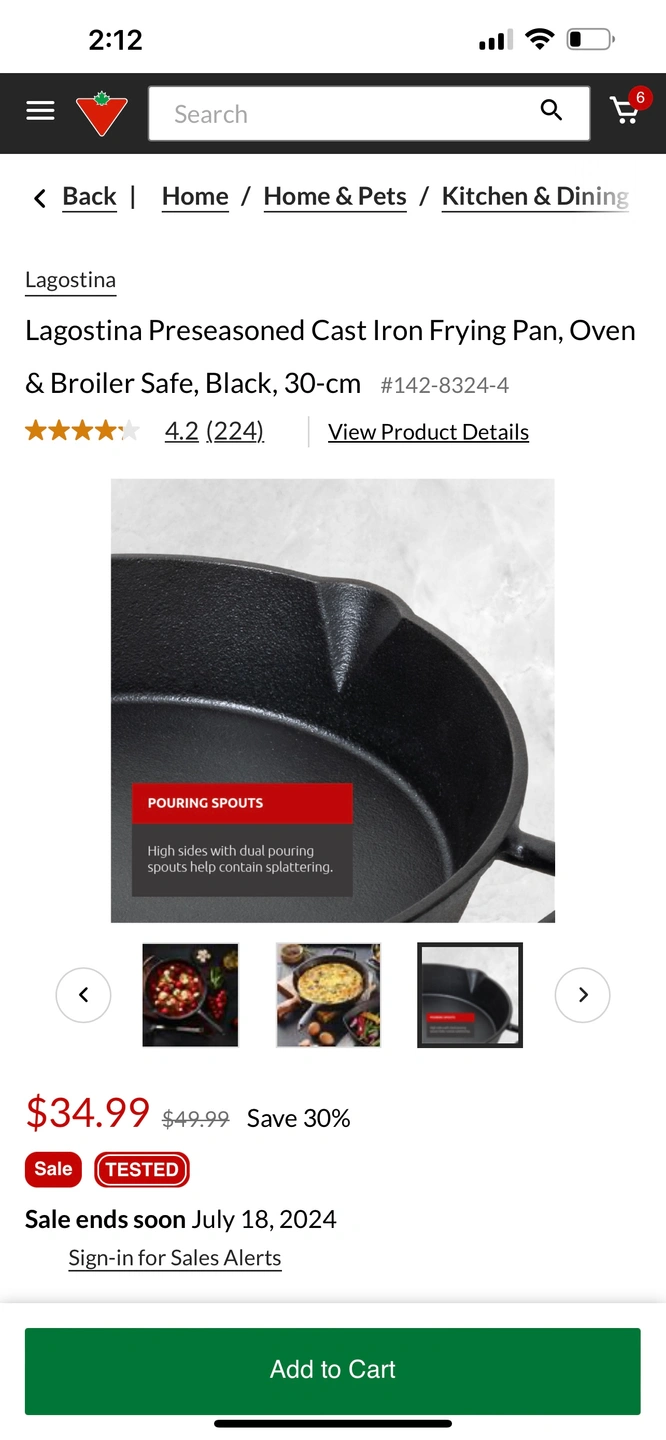
Task: Open the hamburger menu
Action: tap(40, 111)
